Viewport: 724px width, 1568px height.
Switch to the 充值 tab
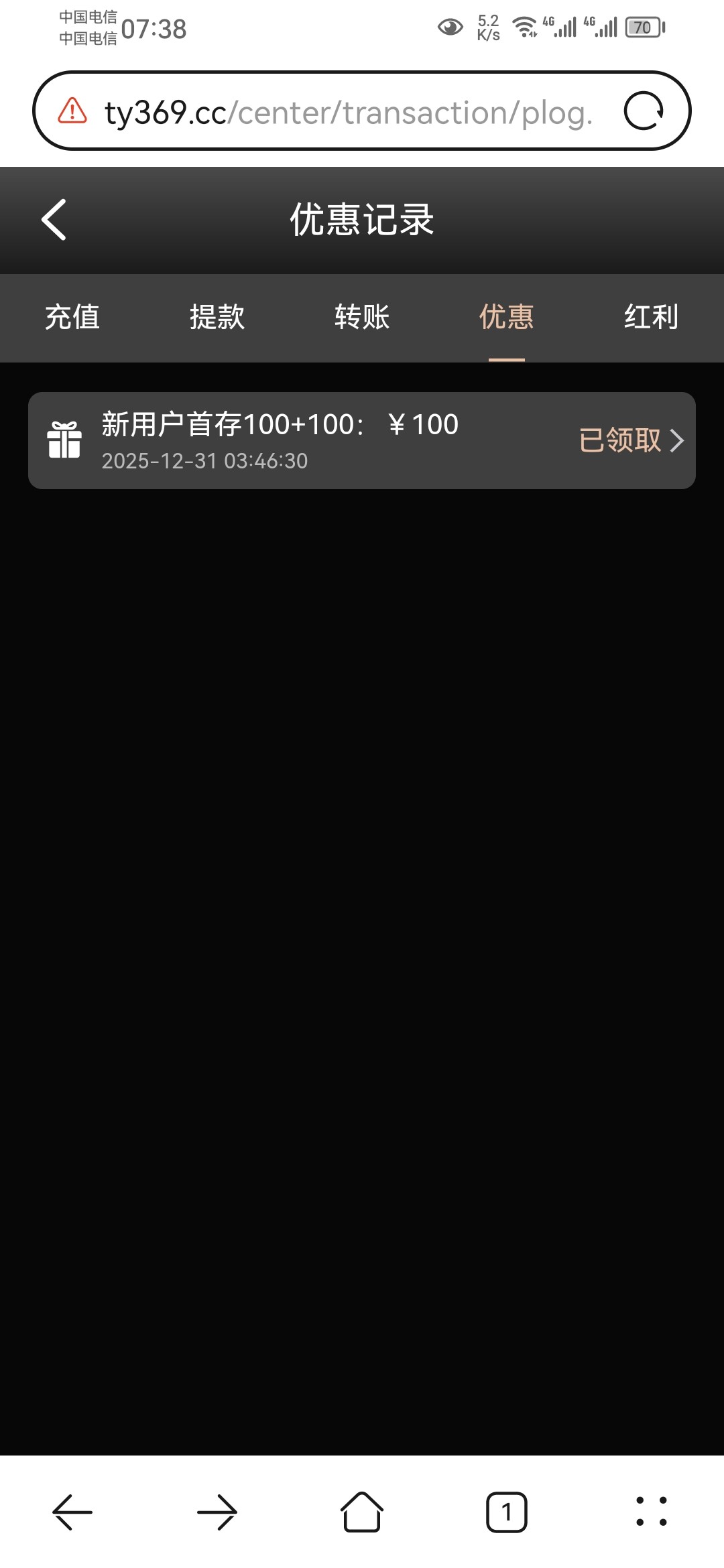point(72,317)
